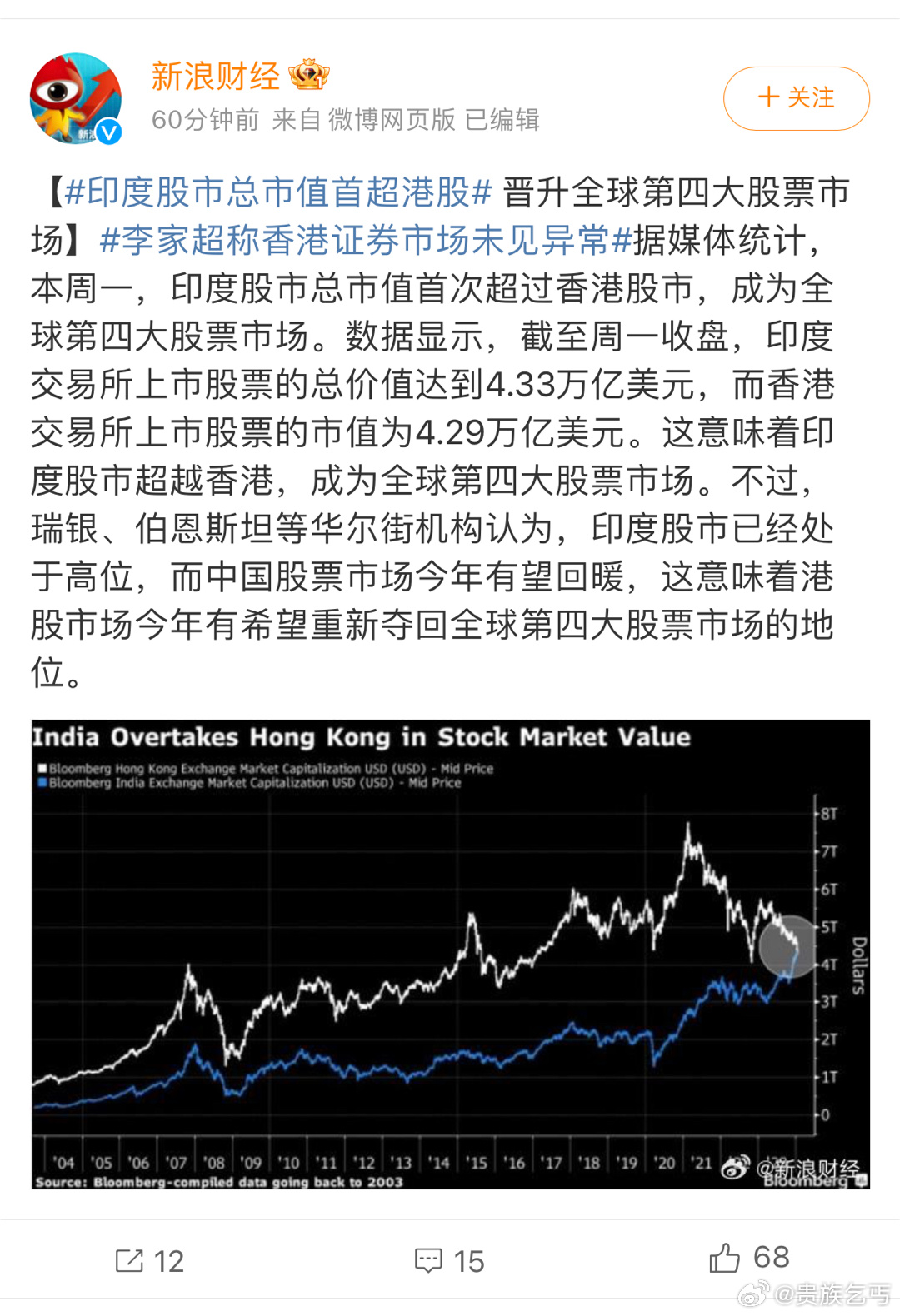Screen dimensions: 900x1316
Task: Open the 新浪财经 account name
Action: [x=215, y=77]
